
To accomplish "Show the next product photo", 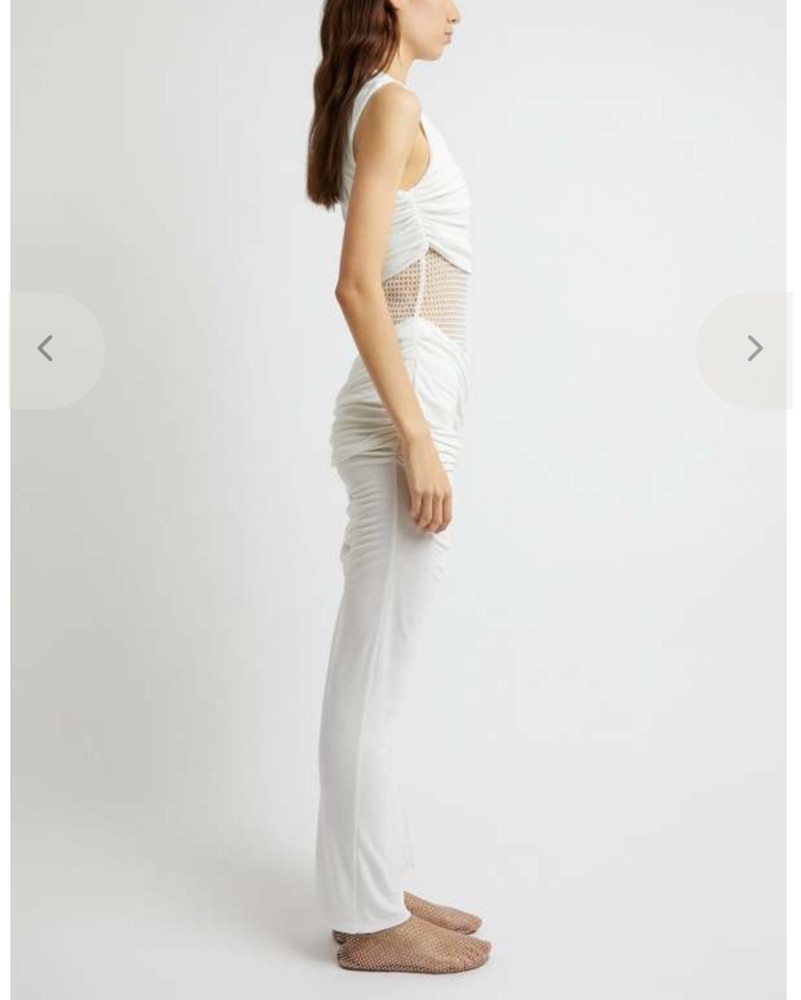I will 753,349.
